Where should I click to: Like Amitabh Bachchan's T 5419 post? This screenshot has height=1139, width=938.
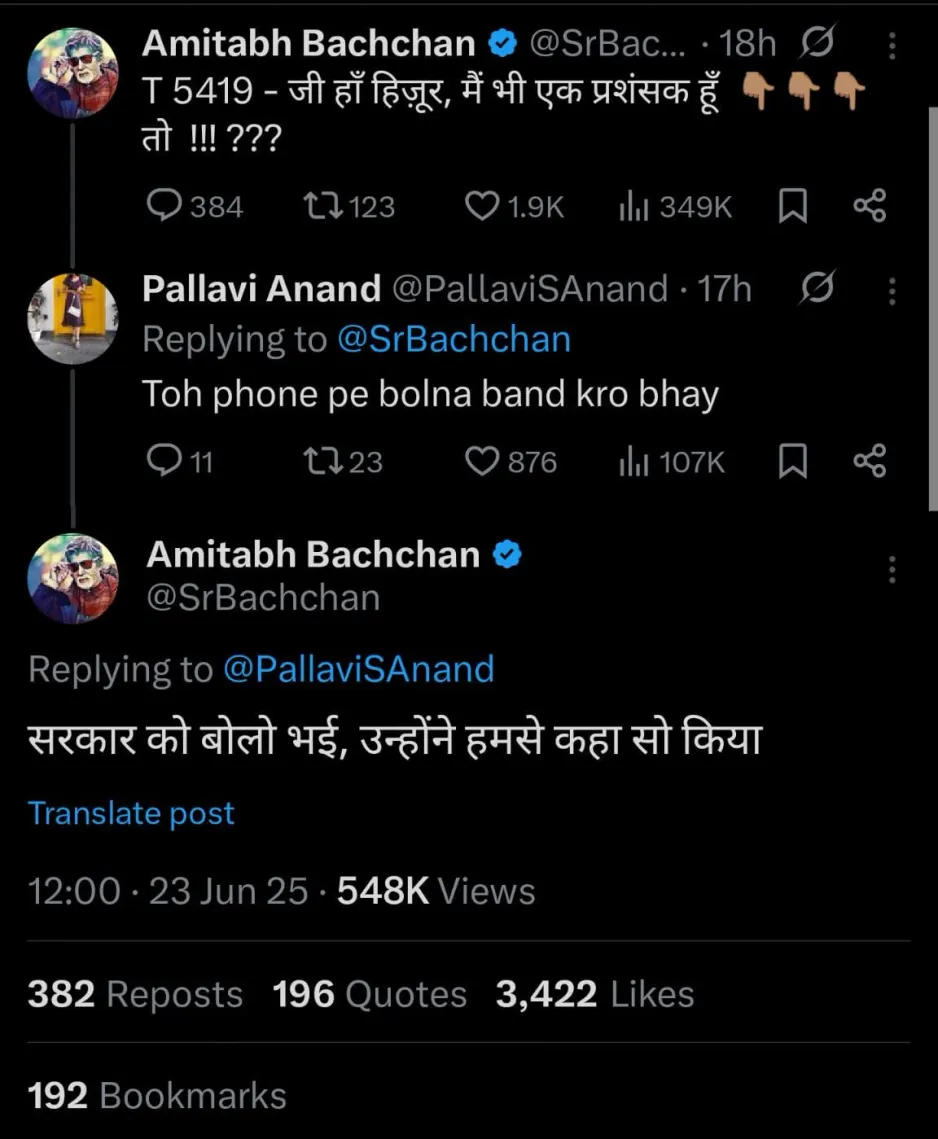tap(483, 207)
